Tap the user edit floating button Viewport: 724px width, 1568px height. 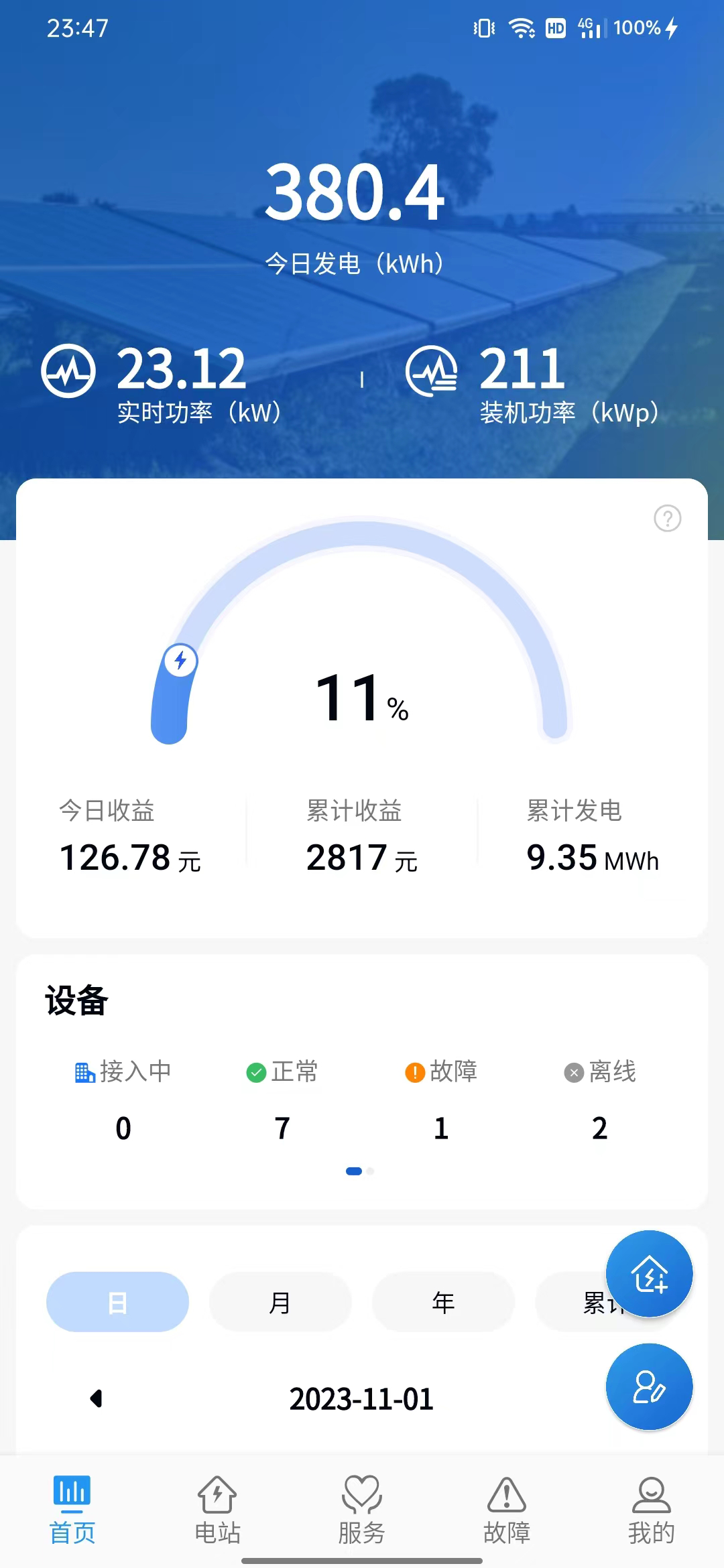pos(649,1386)
